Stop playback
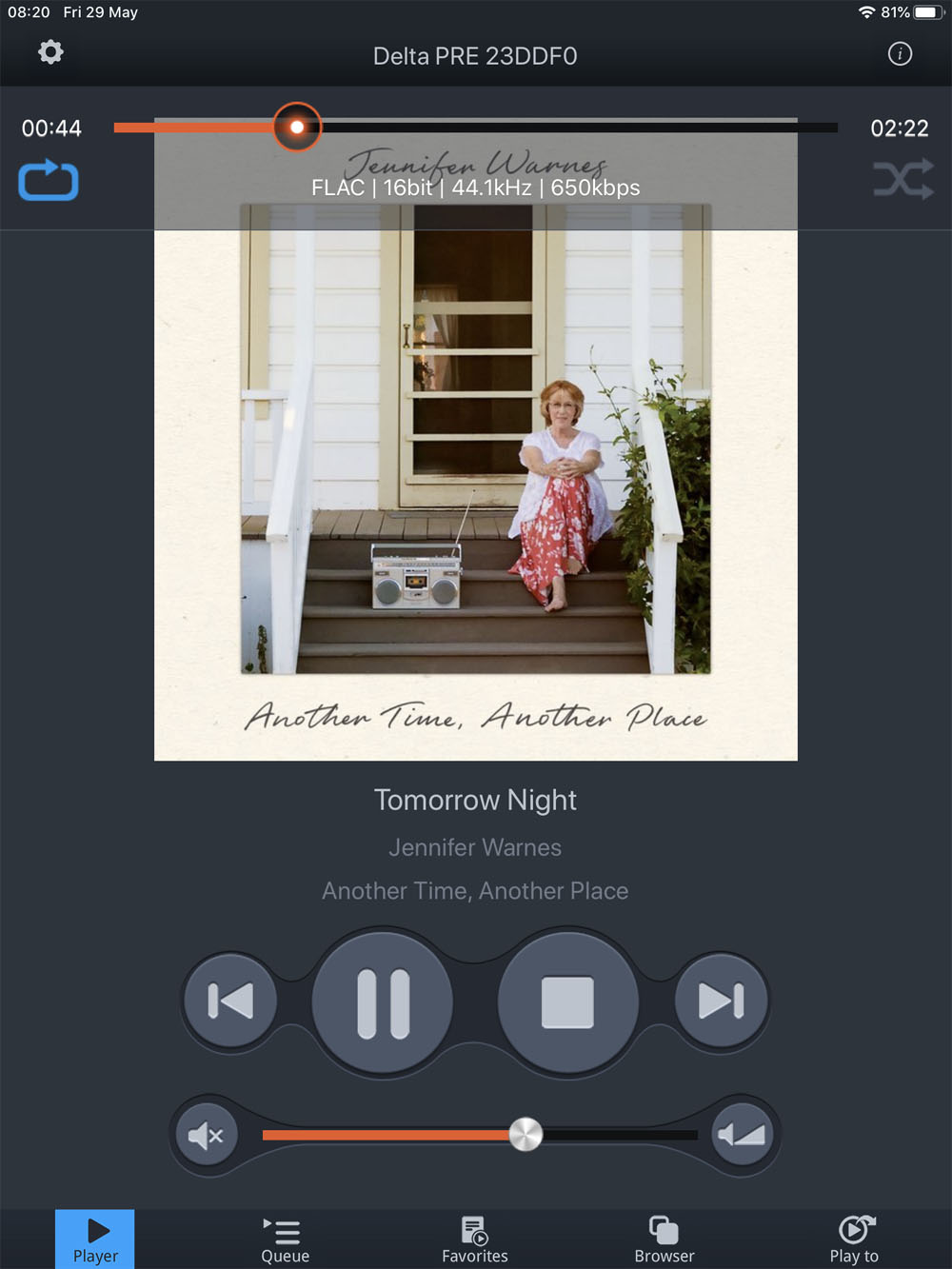 point(567,1002)
